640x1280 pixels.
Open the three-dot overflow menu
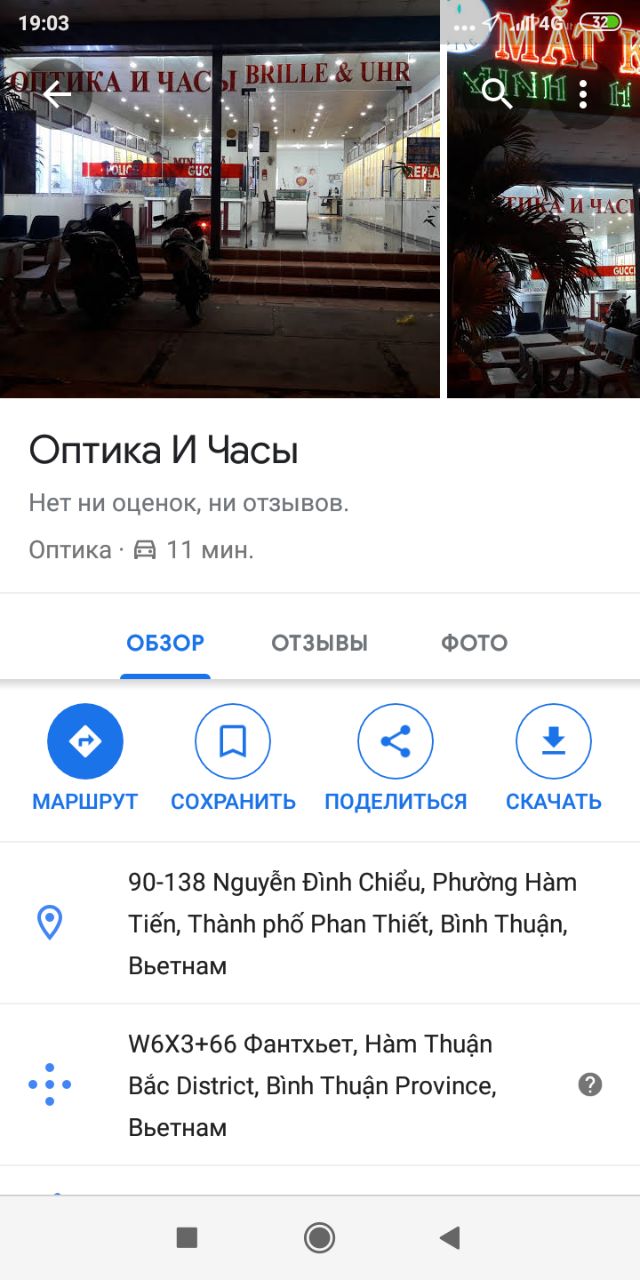(x=583, y=94)
